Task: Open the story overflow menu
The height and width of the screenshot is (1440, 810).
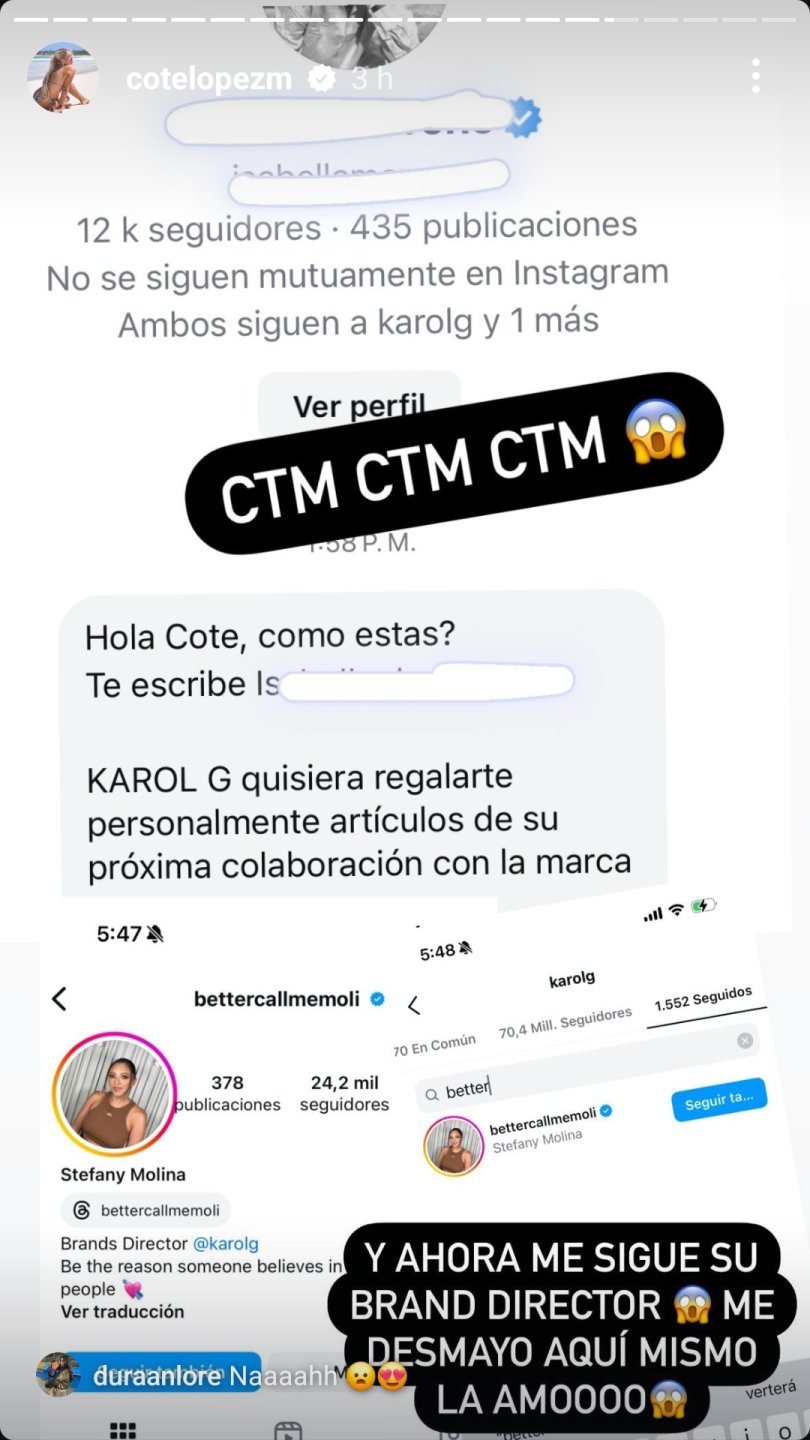Action: 755,77
